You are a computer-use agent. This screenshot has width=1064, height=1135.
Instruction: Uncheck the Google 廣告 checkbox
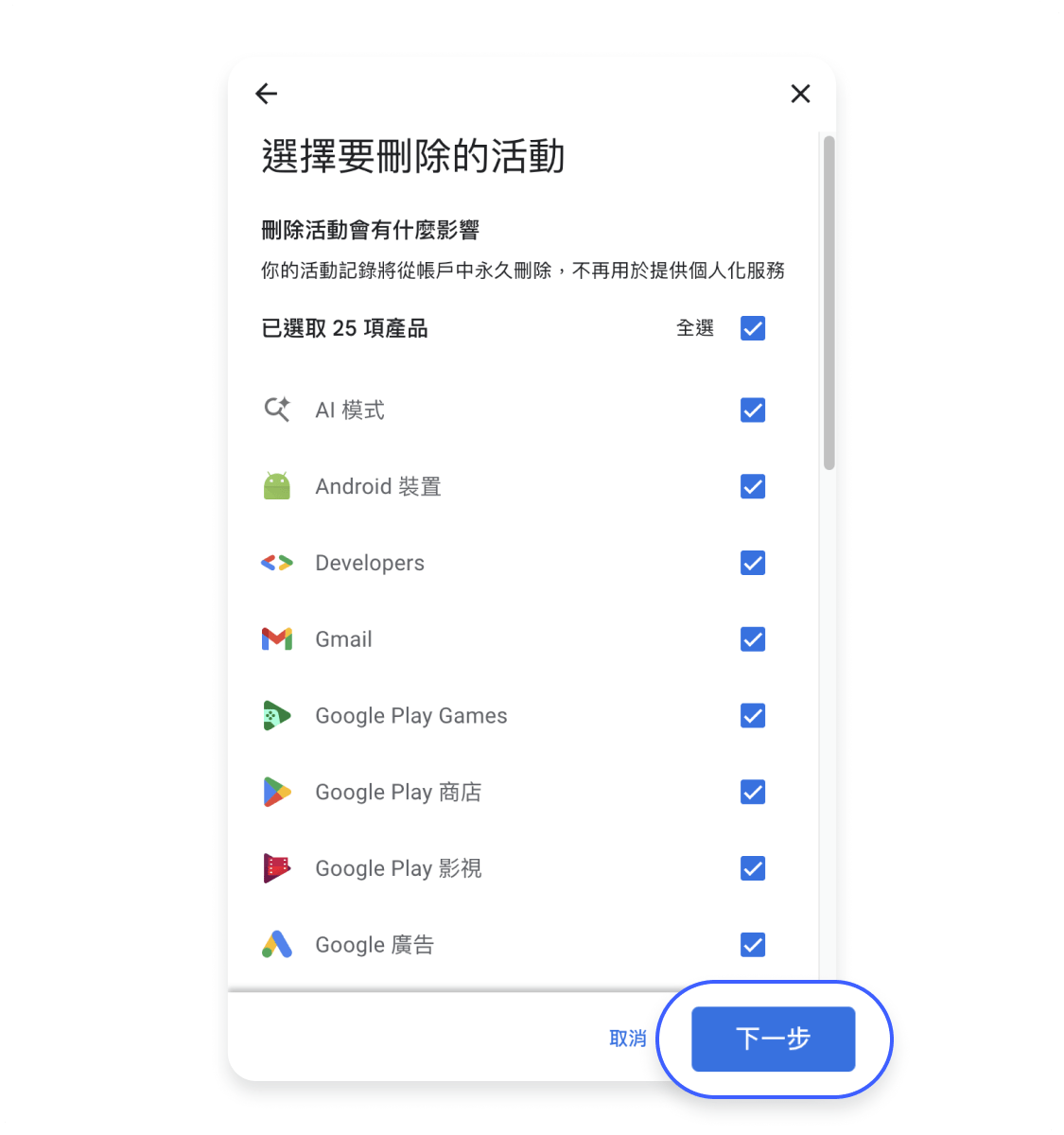[753, 944]
